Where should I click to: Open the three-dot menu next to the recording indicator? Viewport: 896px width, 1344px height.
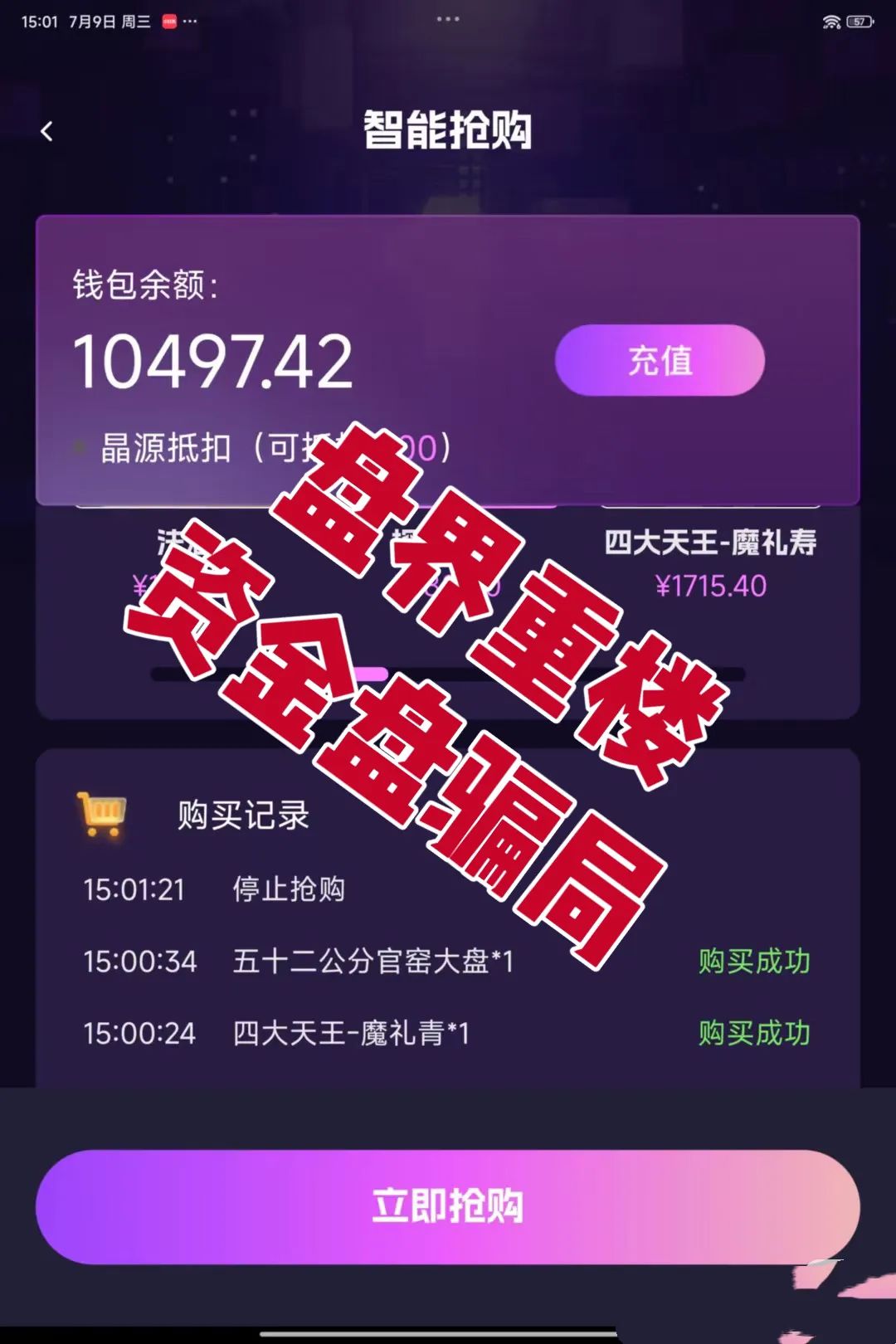192,22
